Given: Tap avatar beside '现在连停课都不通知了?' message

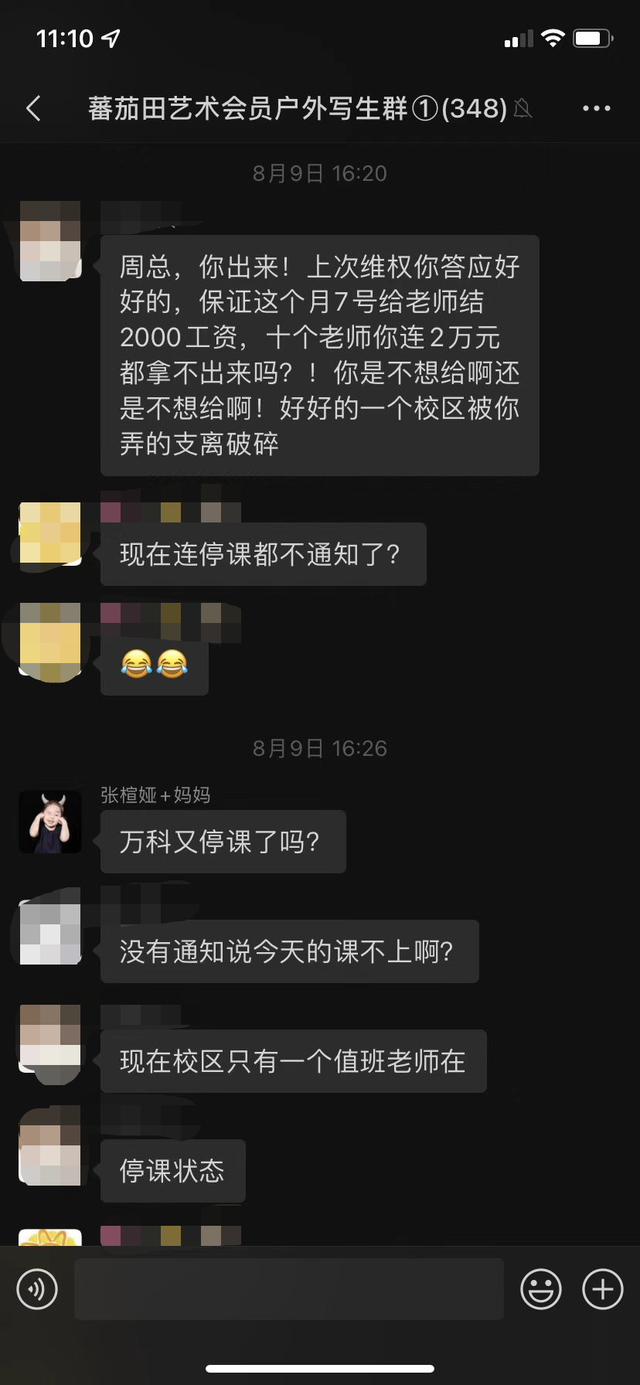Looking at the screenshot, I should [50, 534].
